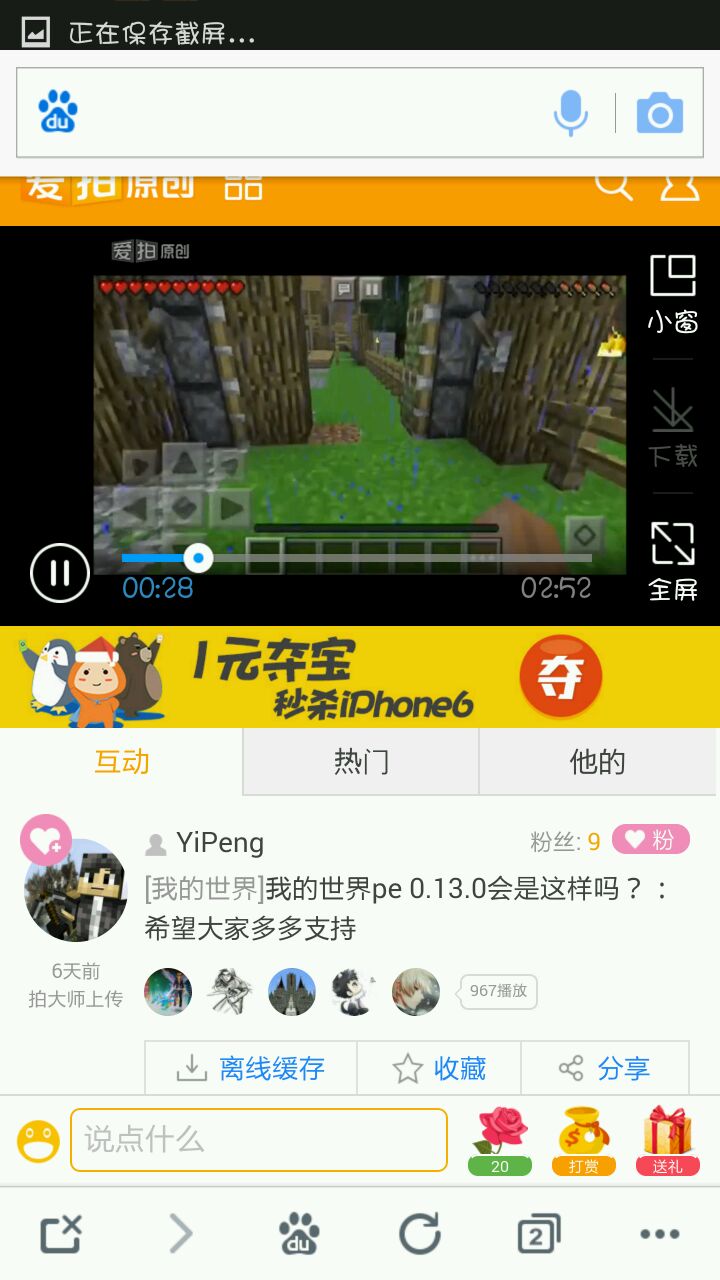
Task: Enter 全屏 fullscreen mode
Action: click(673, 561)
